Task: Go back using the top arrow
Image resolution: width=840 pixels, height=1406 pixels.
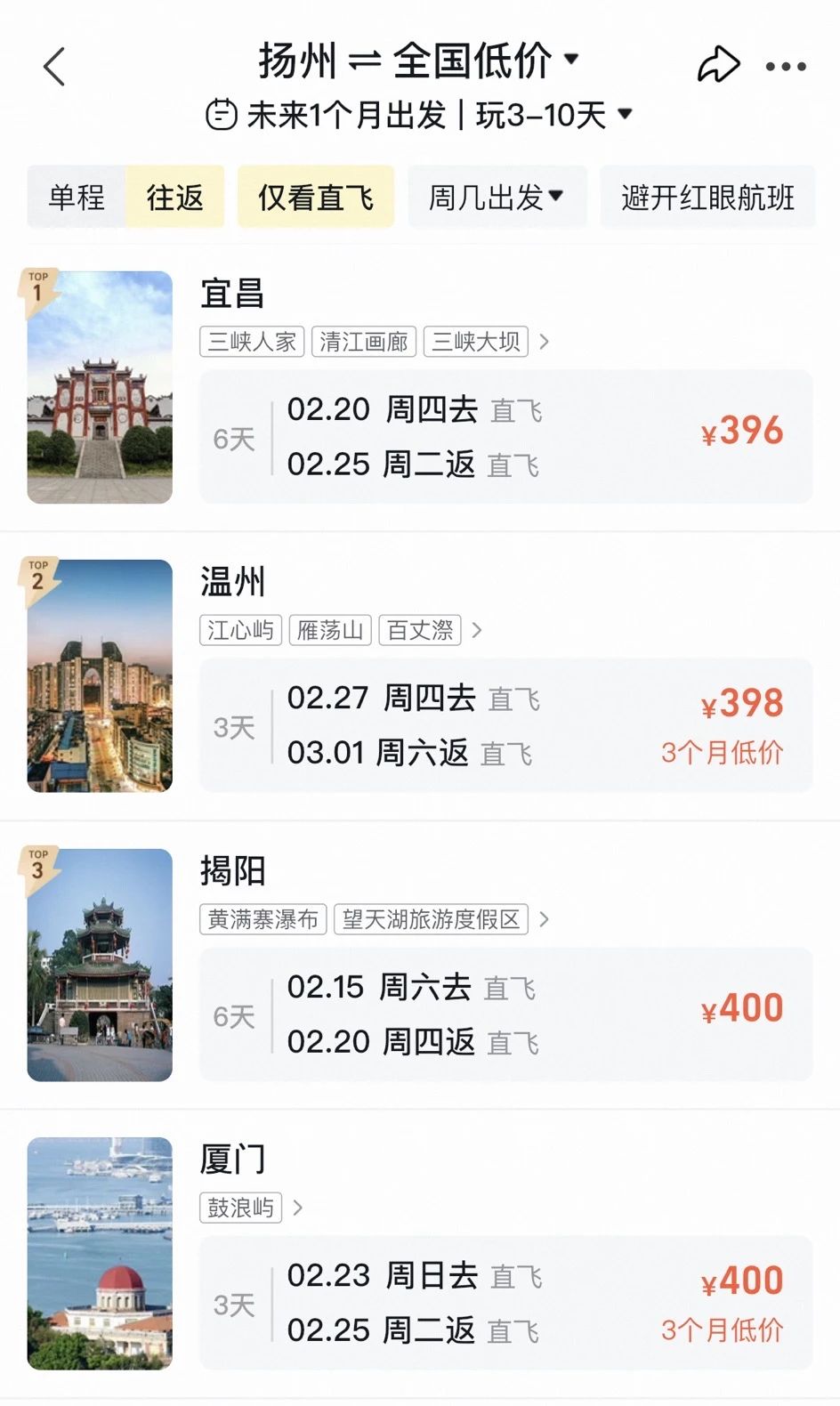Action: click(54, 67)
